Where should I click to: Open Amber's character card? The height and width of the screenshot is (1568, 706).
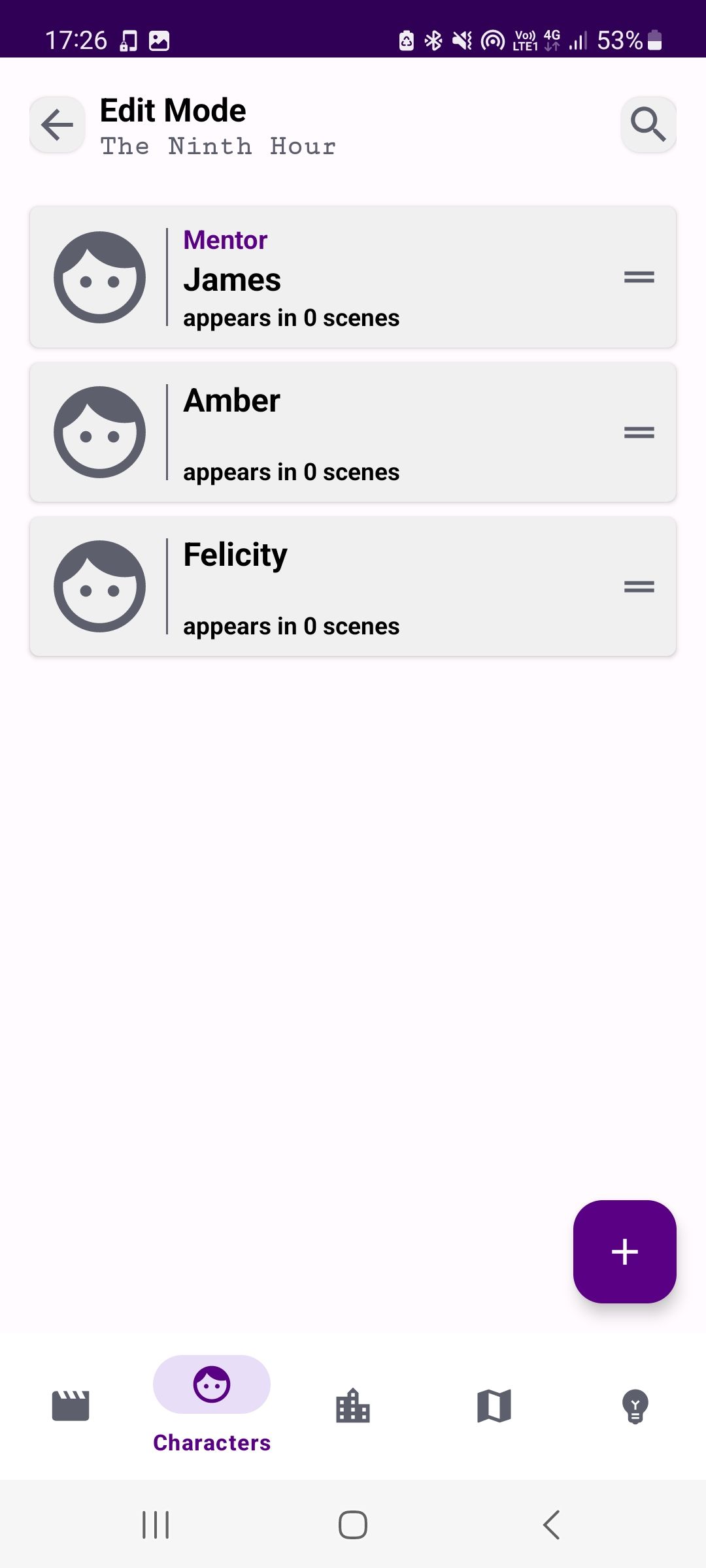(353, 432)
